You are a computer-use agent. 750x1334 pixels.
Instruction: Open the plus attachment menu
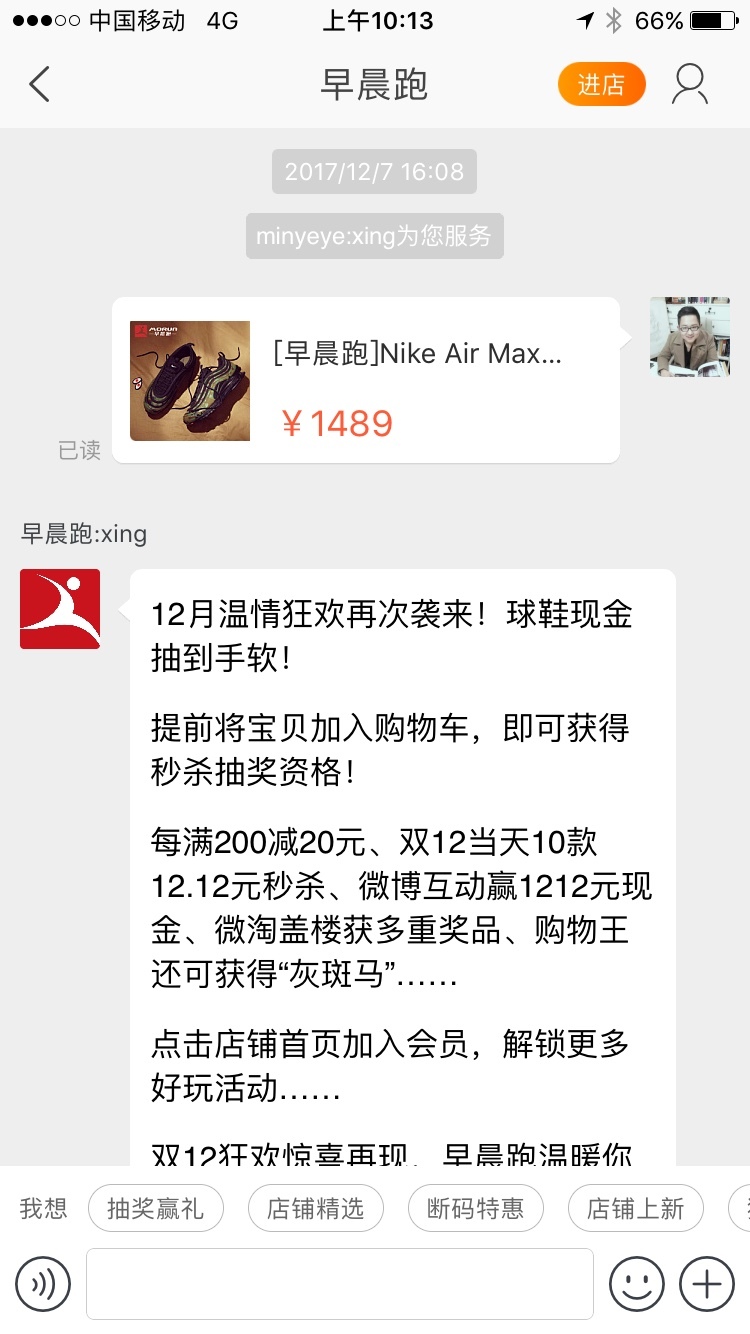(707, 1283)
